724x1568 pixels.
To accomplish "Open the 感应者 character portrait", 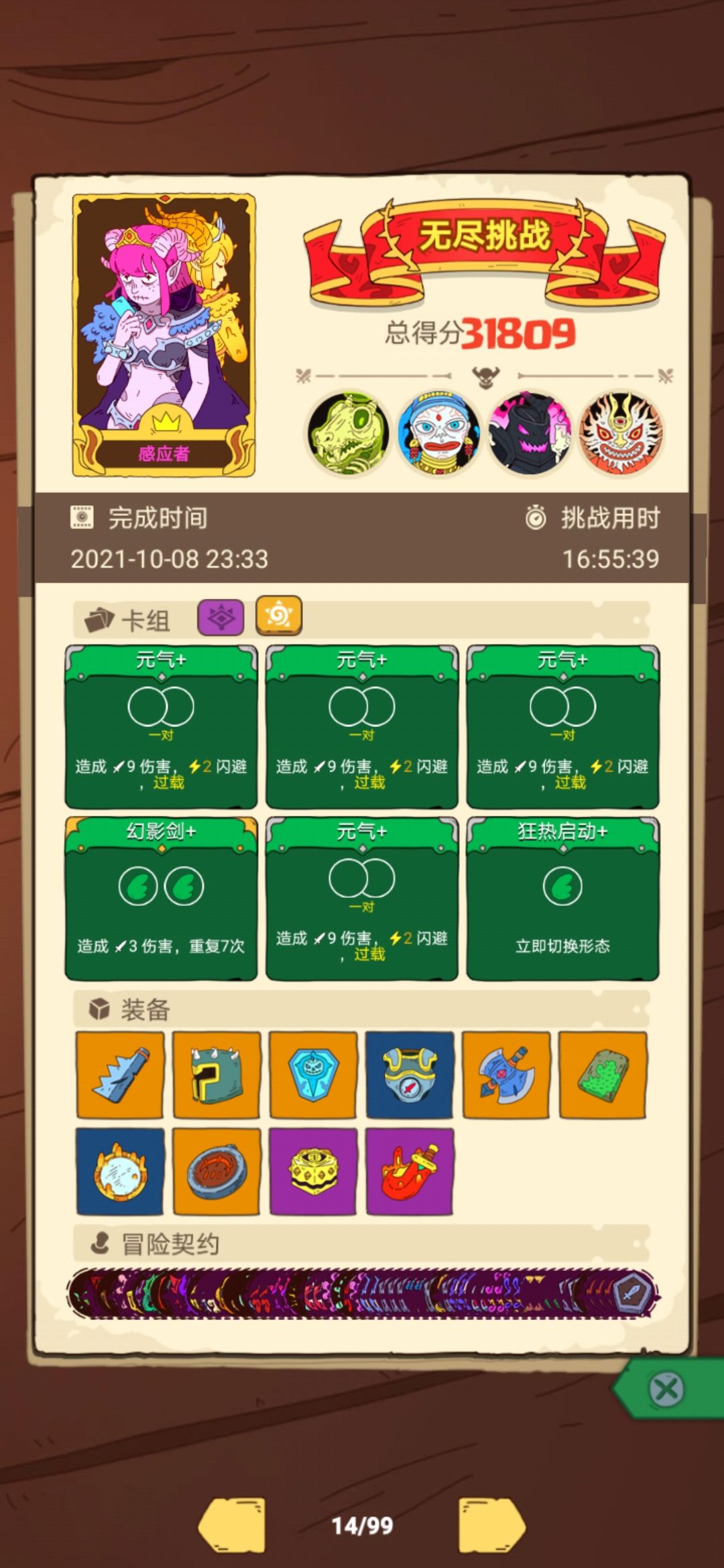I will [x=164, y=335].
